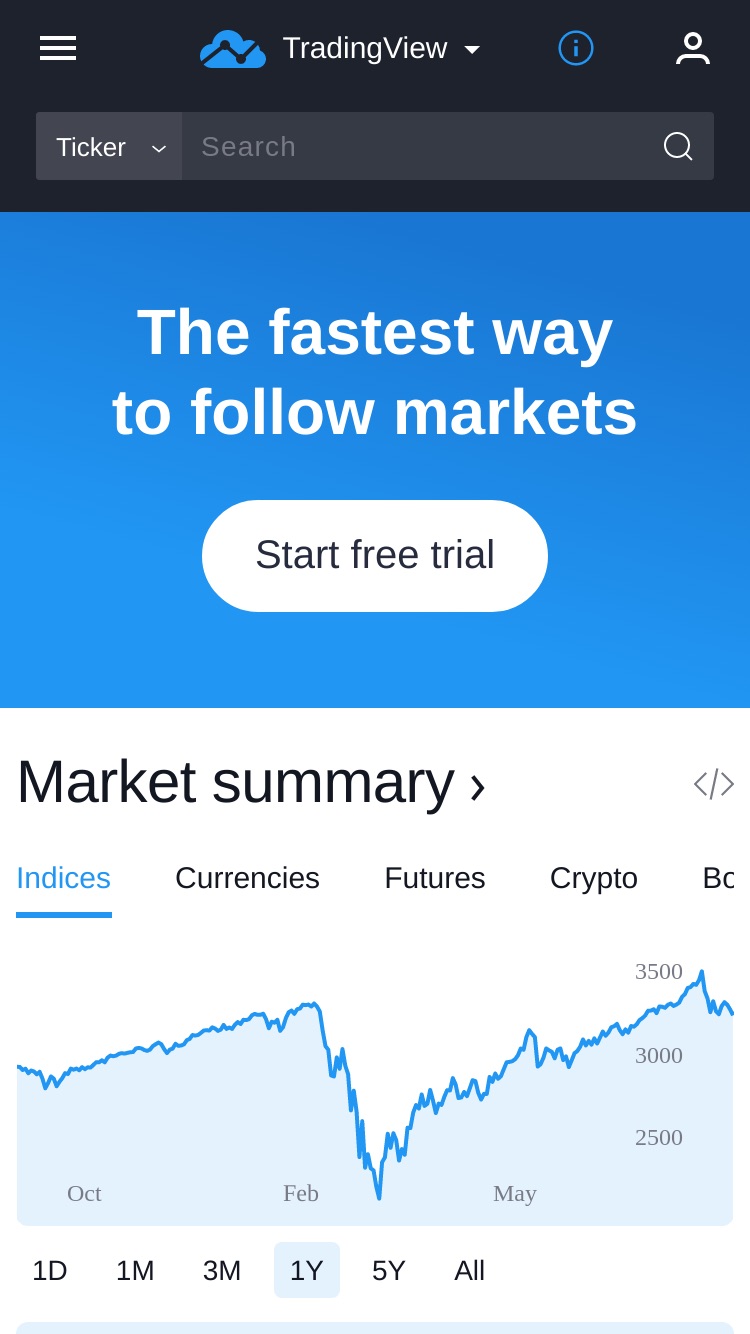
Task: Open the Ticker dropdown
Action: [x=109, y=146]
